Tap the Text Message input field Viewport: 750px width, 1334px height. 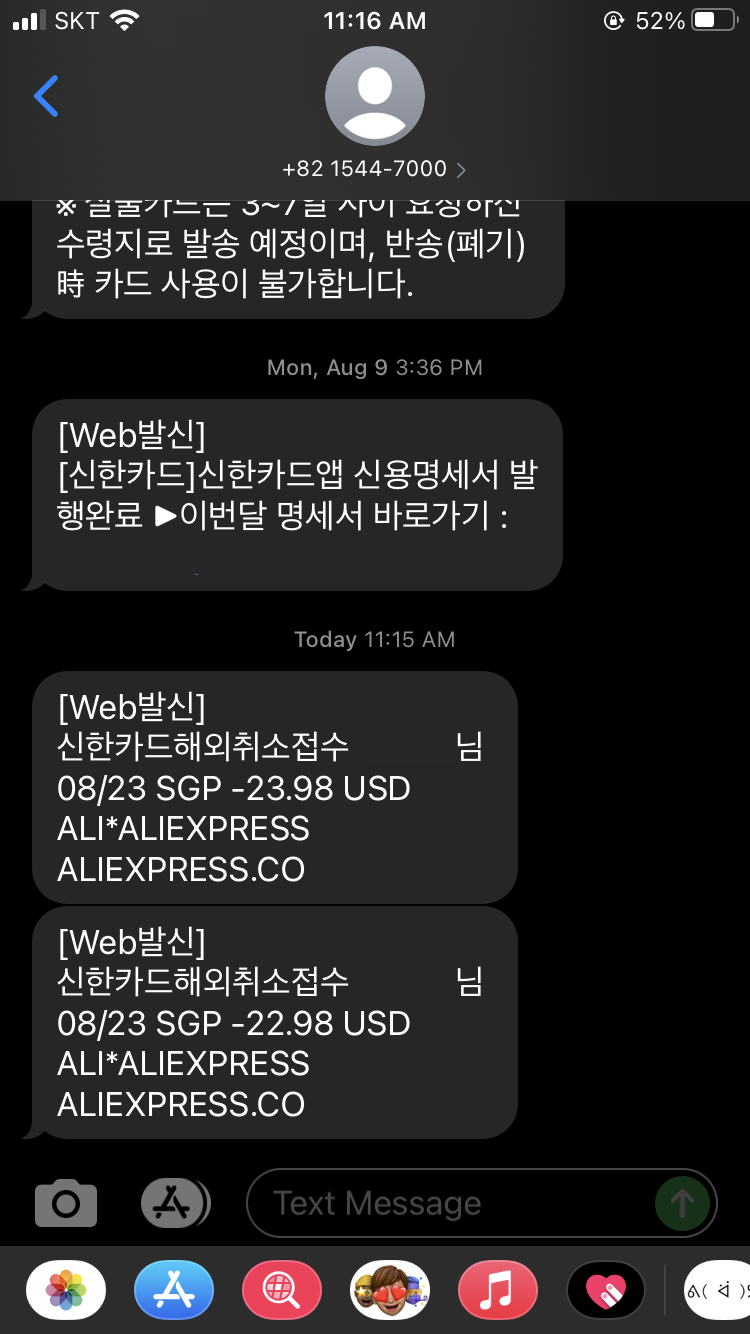pyautogui.click(x=450, y=1203)
